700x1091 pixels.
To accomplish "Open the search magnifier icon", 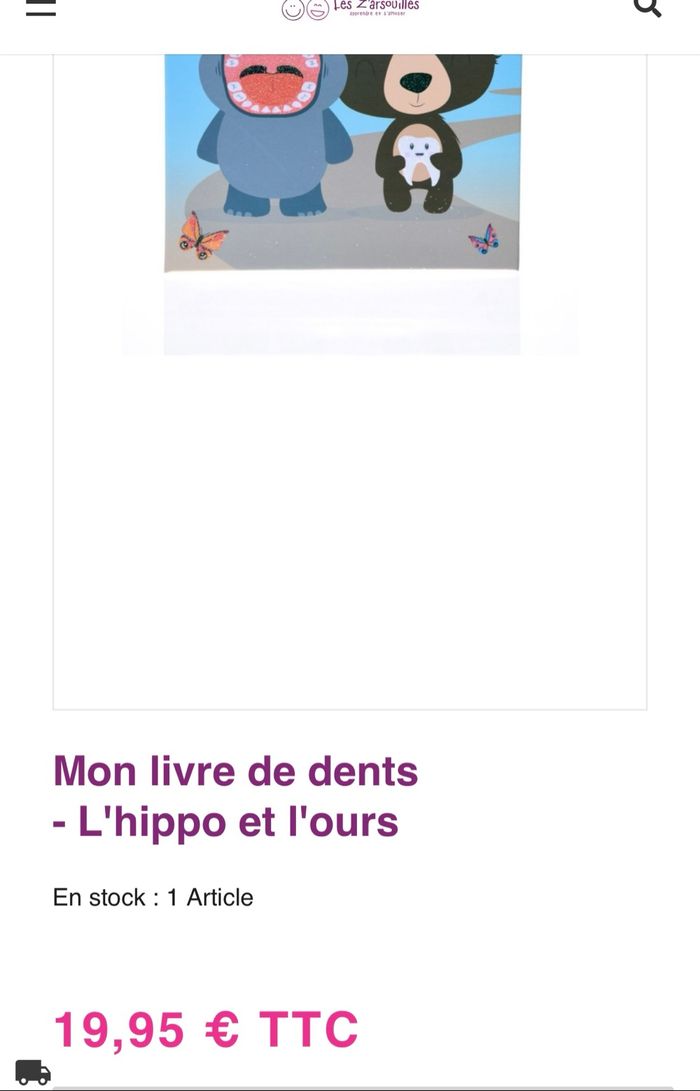I will click(647, 8).
